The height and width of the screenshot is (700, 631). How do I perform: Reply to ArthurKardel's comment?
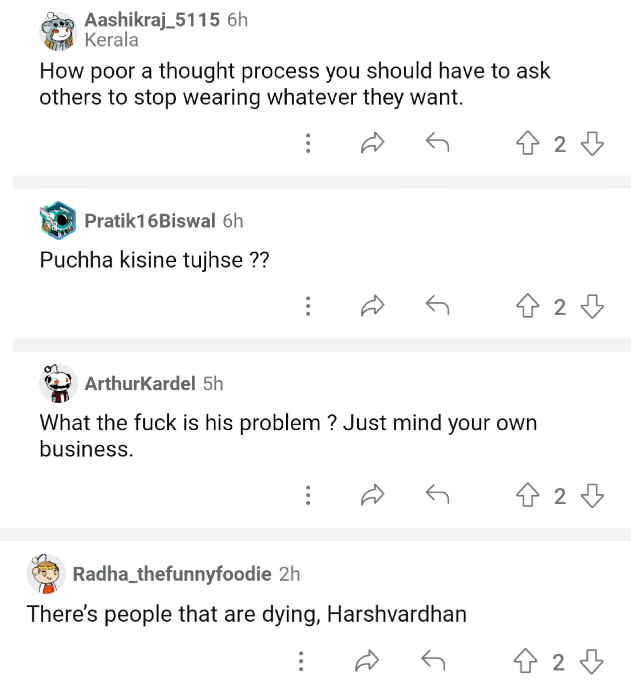[x=437, y=495]
